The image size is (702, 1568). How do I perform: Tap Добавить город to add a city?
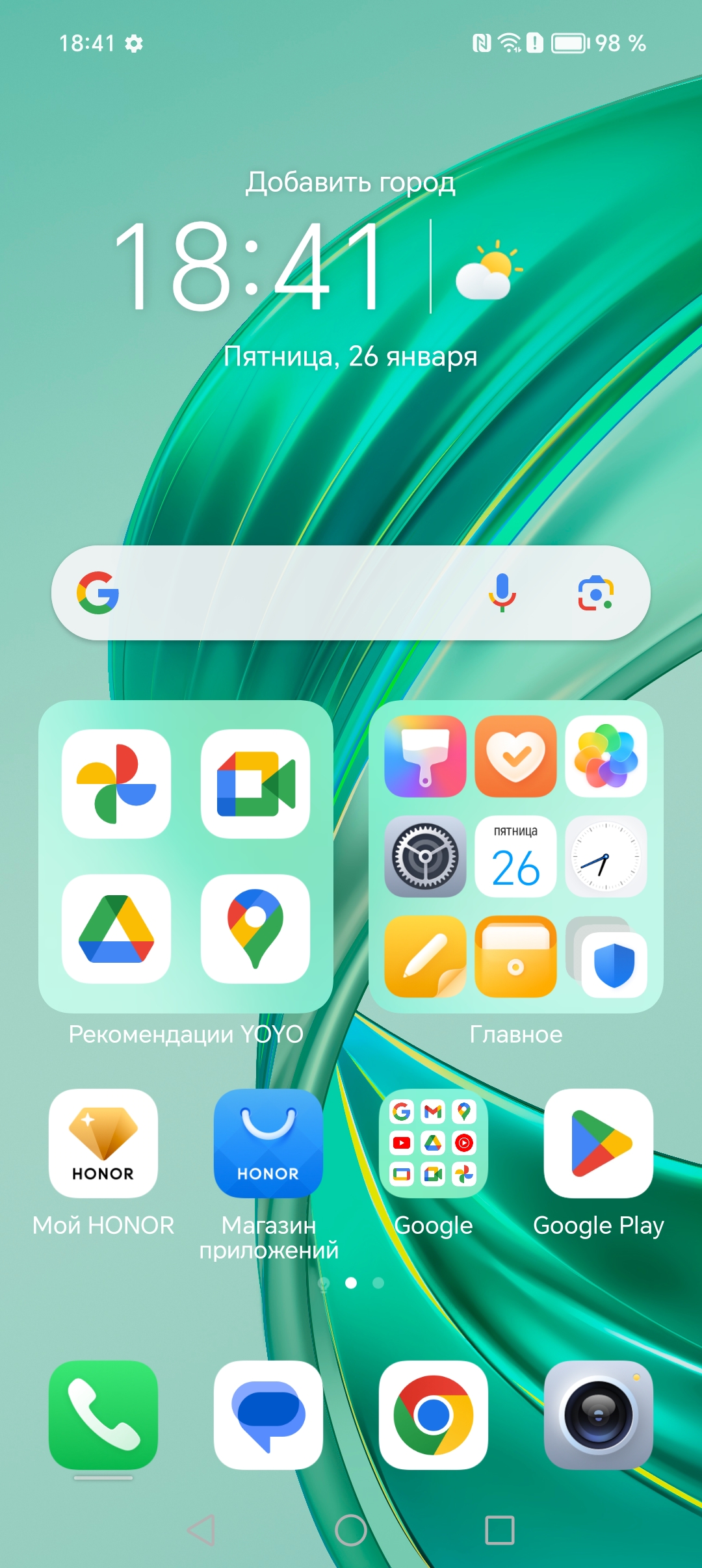(x=350, y=183)
